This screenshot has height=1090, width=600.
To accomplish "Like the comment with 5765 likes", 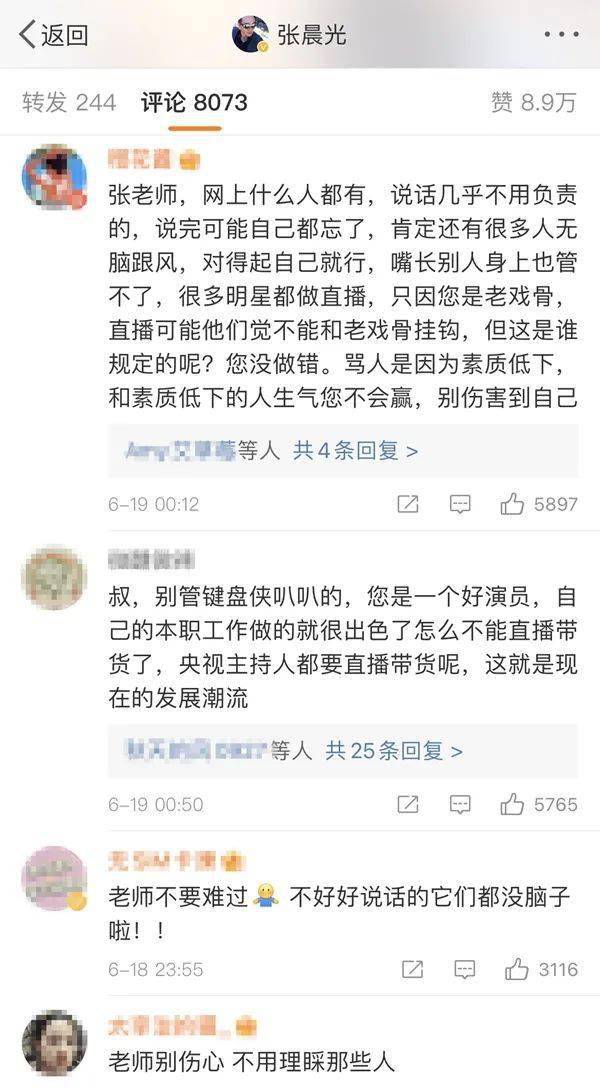I will tap(513, 804).
